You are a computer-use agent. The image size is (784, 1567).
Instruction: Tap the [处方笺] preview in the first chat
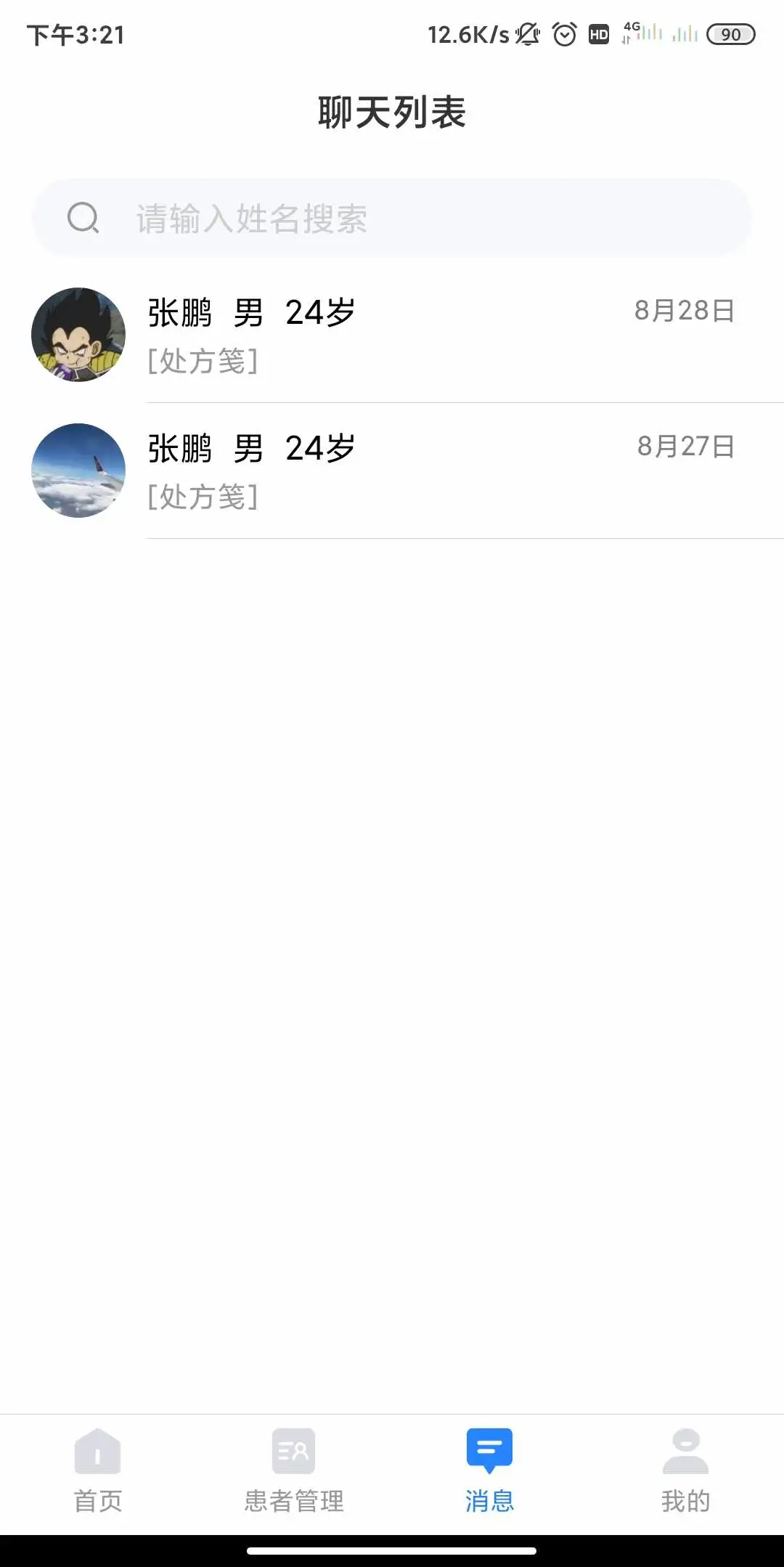pyautogui.click(x=201, y=362)
